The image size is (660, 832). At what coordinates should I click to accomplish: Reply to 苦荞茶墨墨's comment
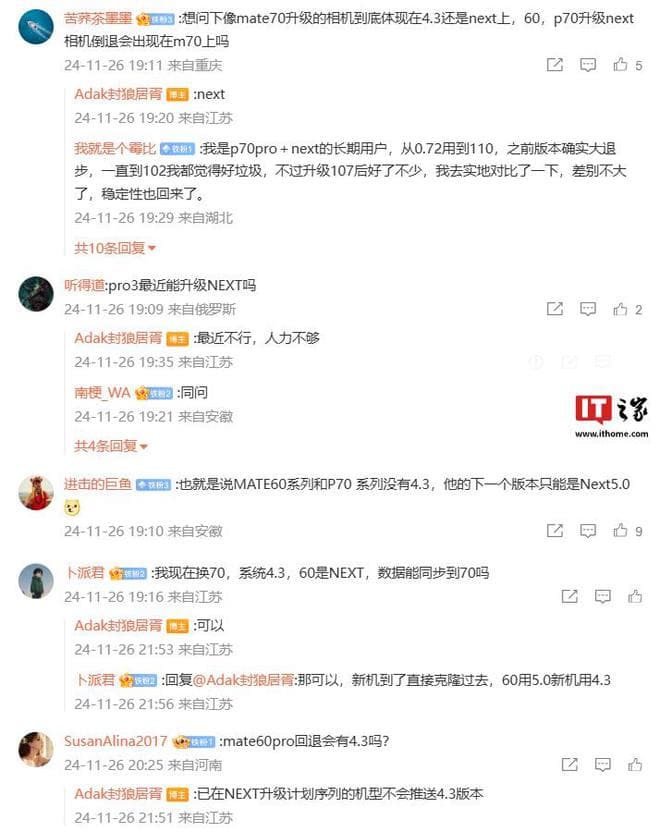[x=588, y=64]
